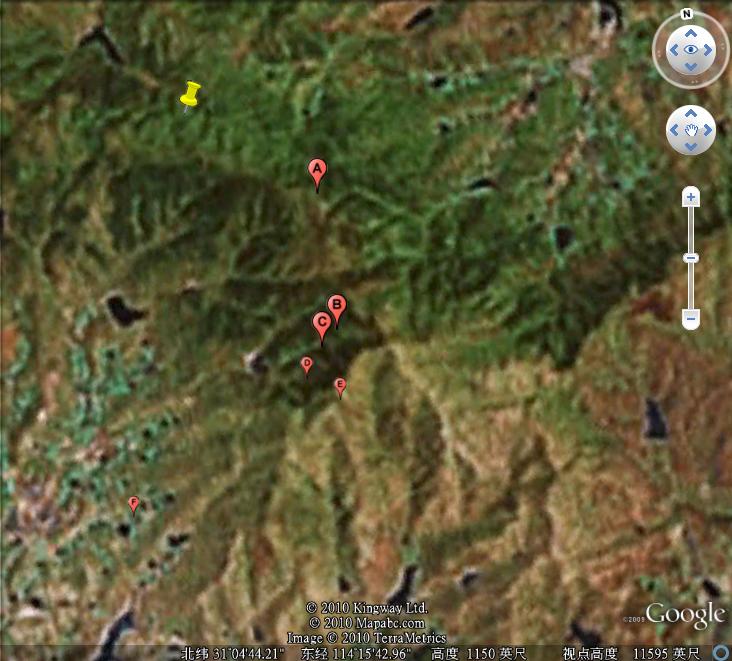Click the zoom slider track
Screen dimensions: 732x661
click(x=690, y=285)
